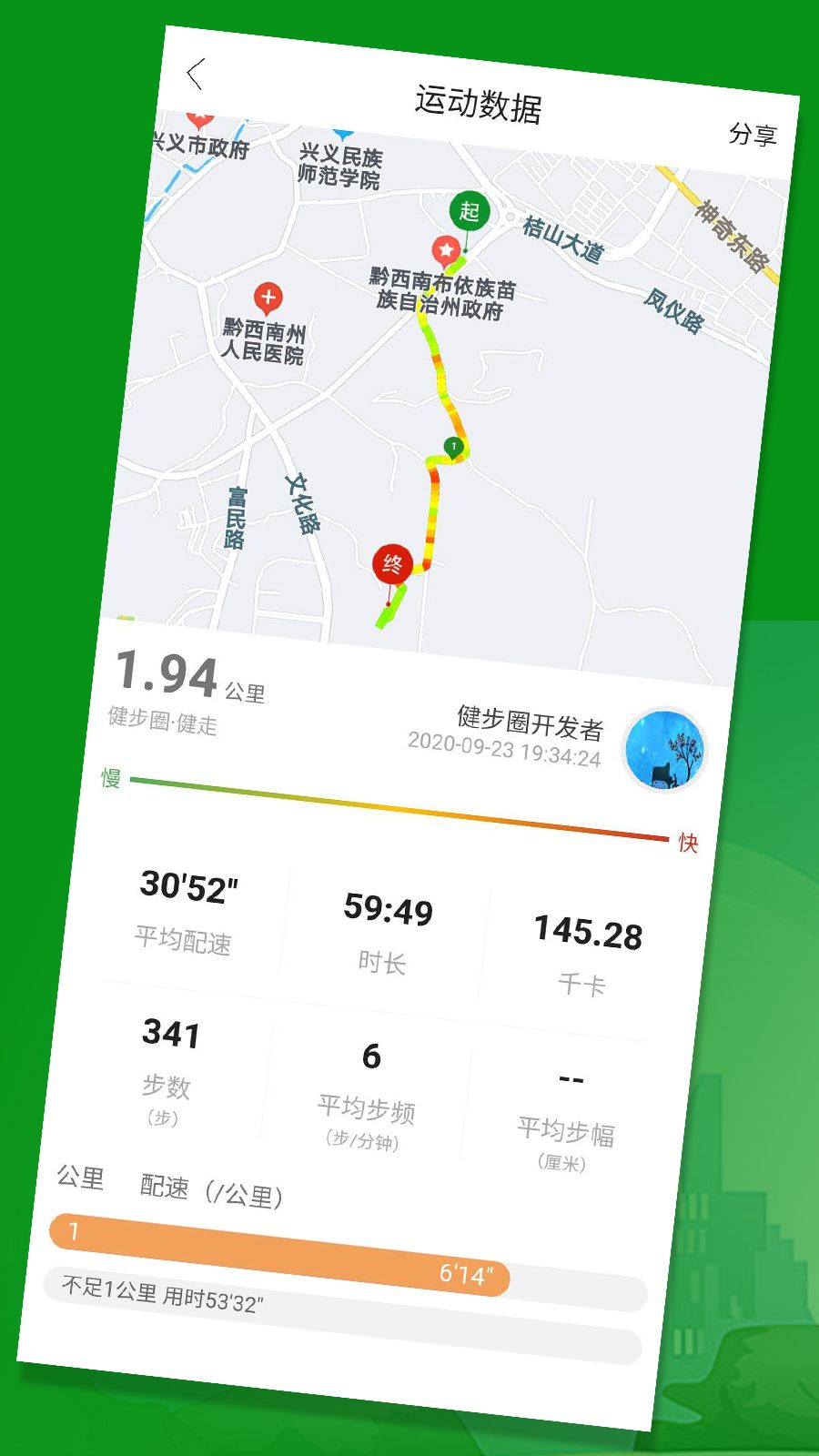
Task: Tap the 平均步频 average cadence stat
Action: point(369,1078)
